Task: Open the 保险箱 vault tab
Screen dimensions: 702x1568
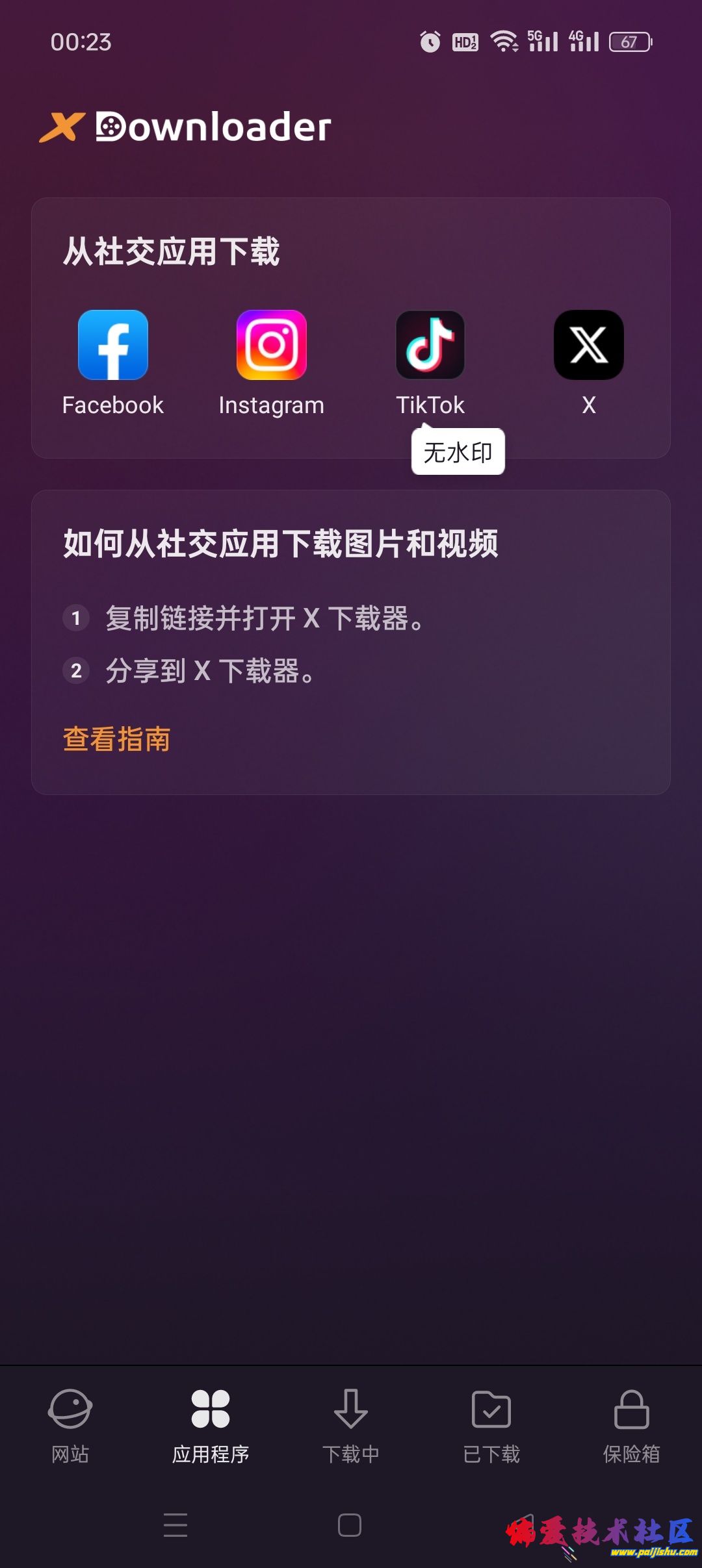Action: coord(631,1426)
